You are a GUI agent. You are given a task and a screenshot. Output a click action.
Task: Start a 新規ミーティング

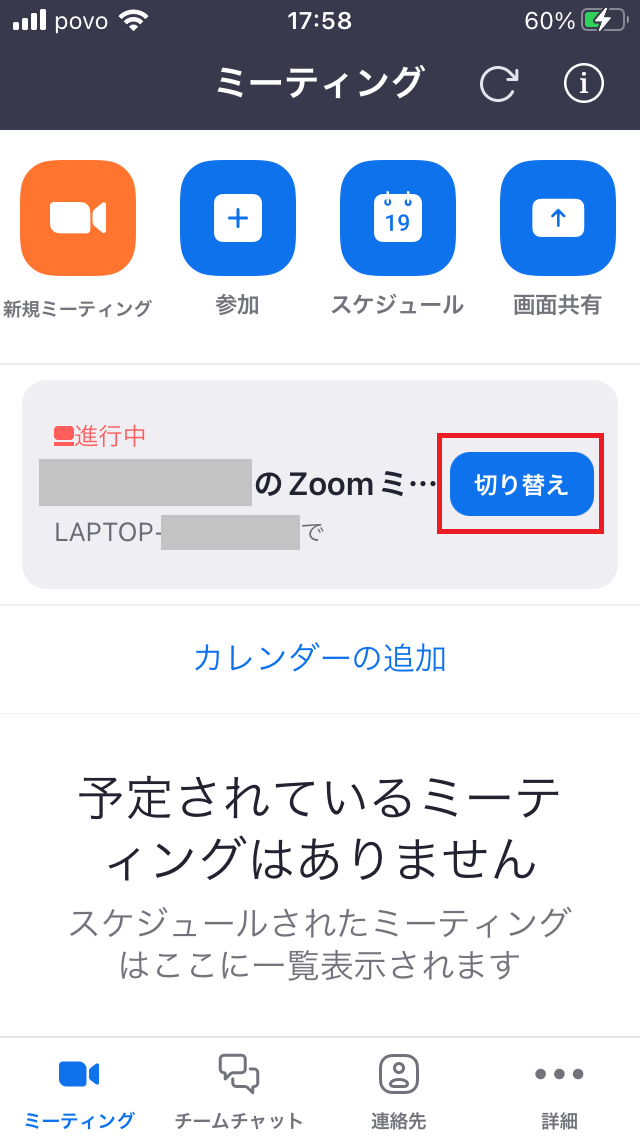pyautogui.click(x=78, y=218)
